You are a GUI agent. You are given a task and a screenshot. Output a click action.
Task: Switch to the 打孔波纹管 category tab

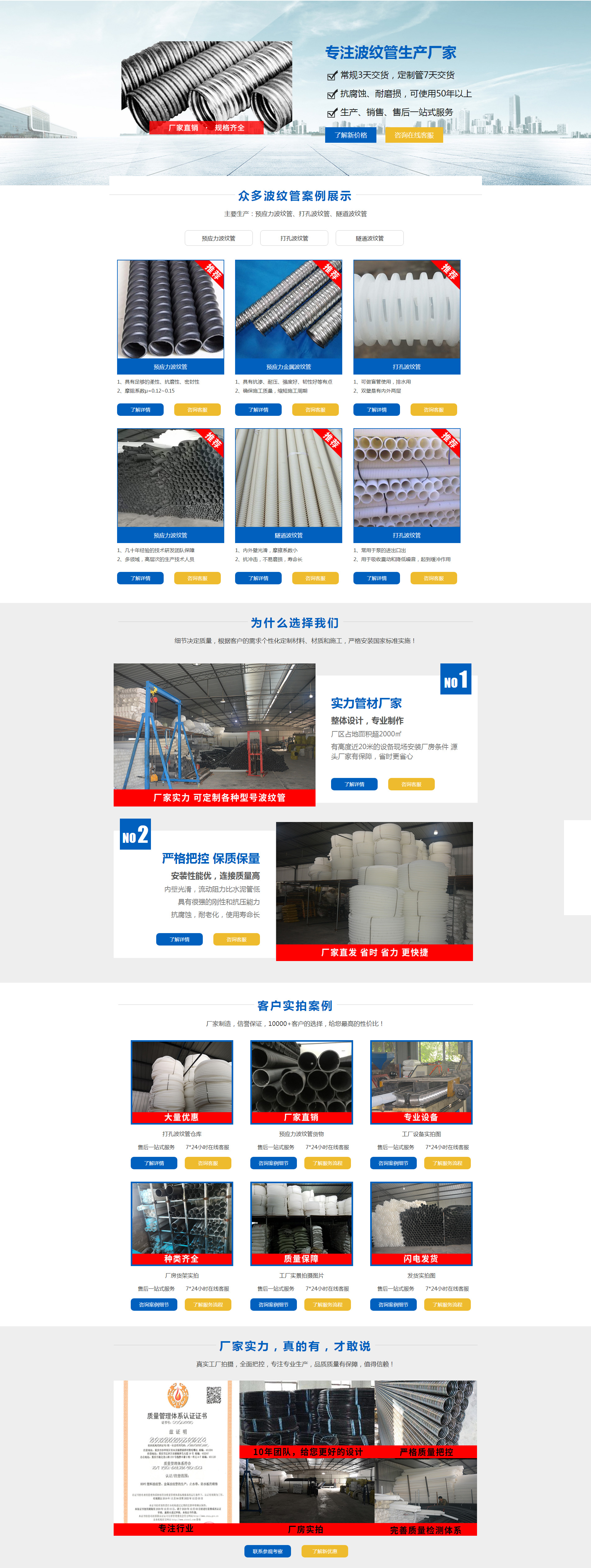pos(294,238)
